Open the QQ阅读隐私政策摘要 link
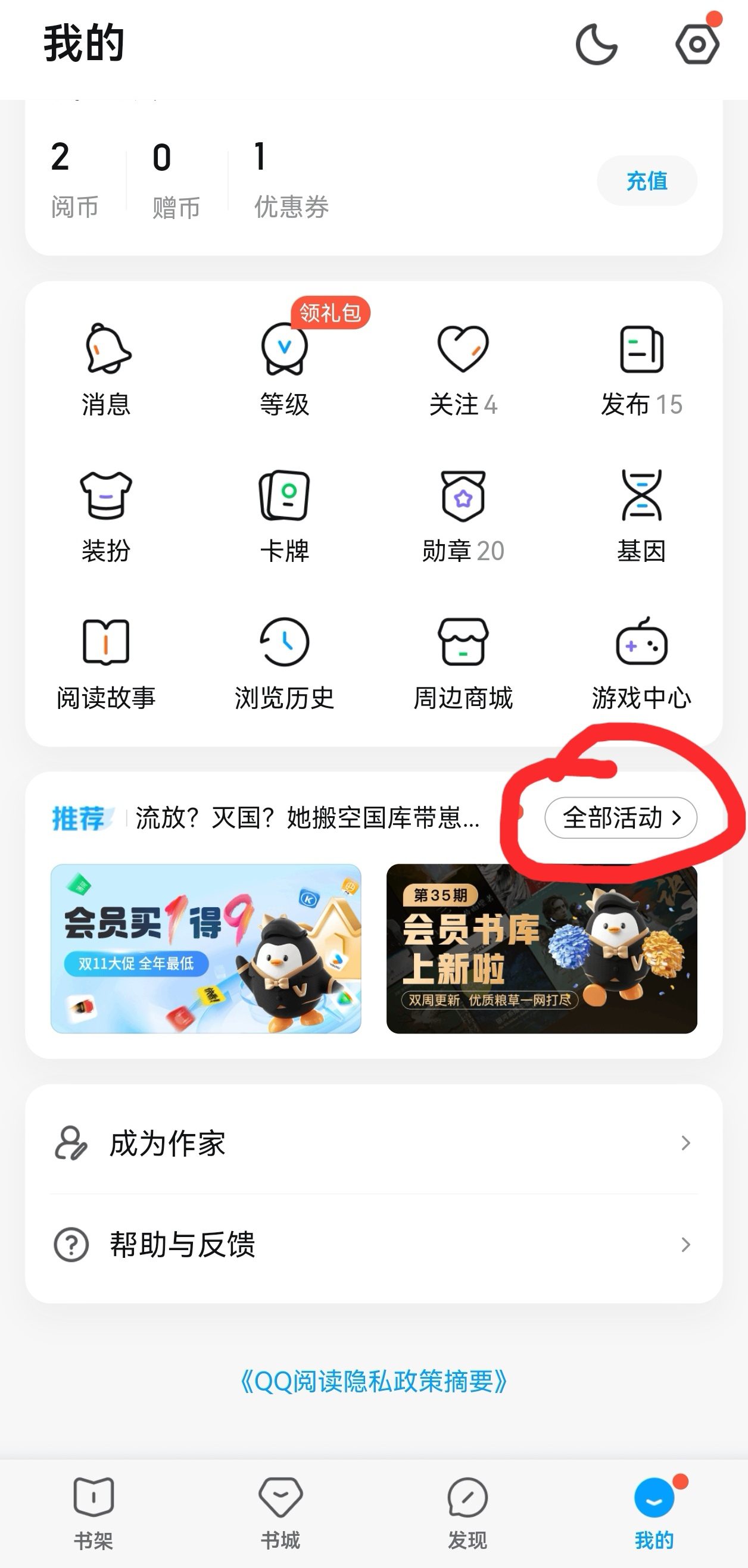This screenshot has width=748, height=1568. click(x=373, y=1382)
